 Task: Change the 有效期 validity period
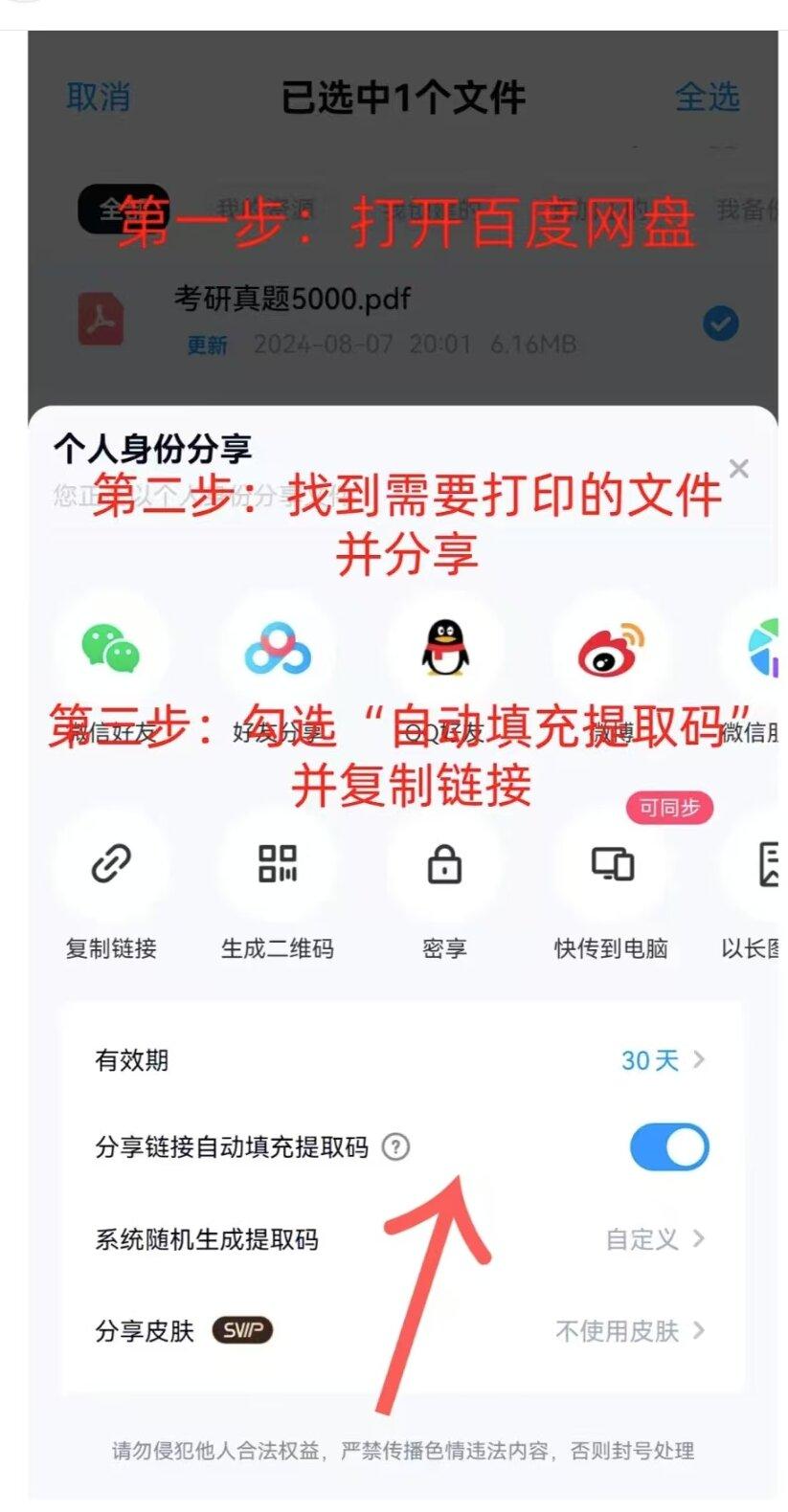[x=663, y=1060]
